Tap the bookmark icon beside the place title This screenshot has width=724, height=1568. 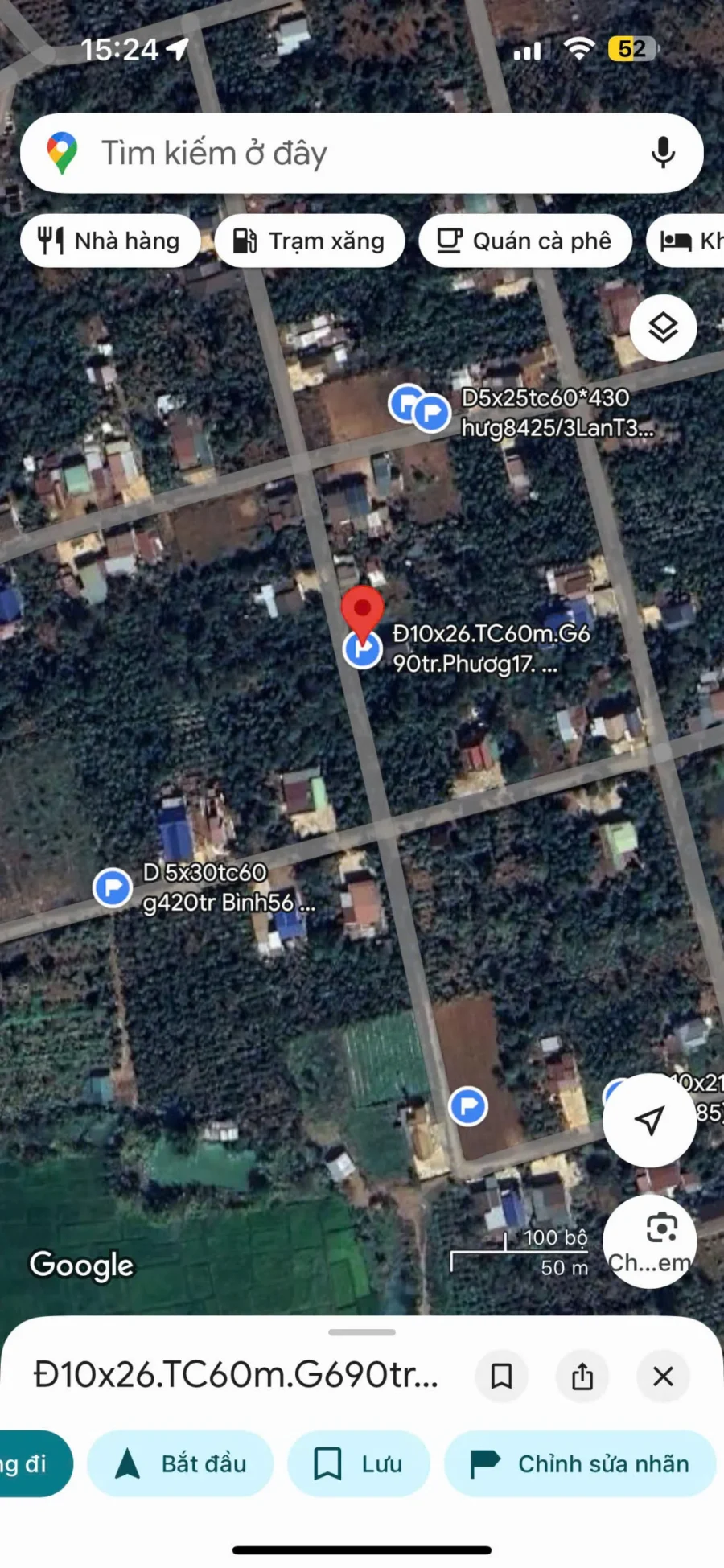pos(502,1377)
